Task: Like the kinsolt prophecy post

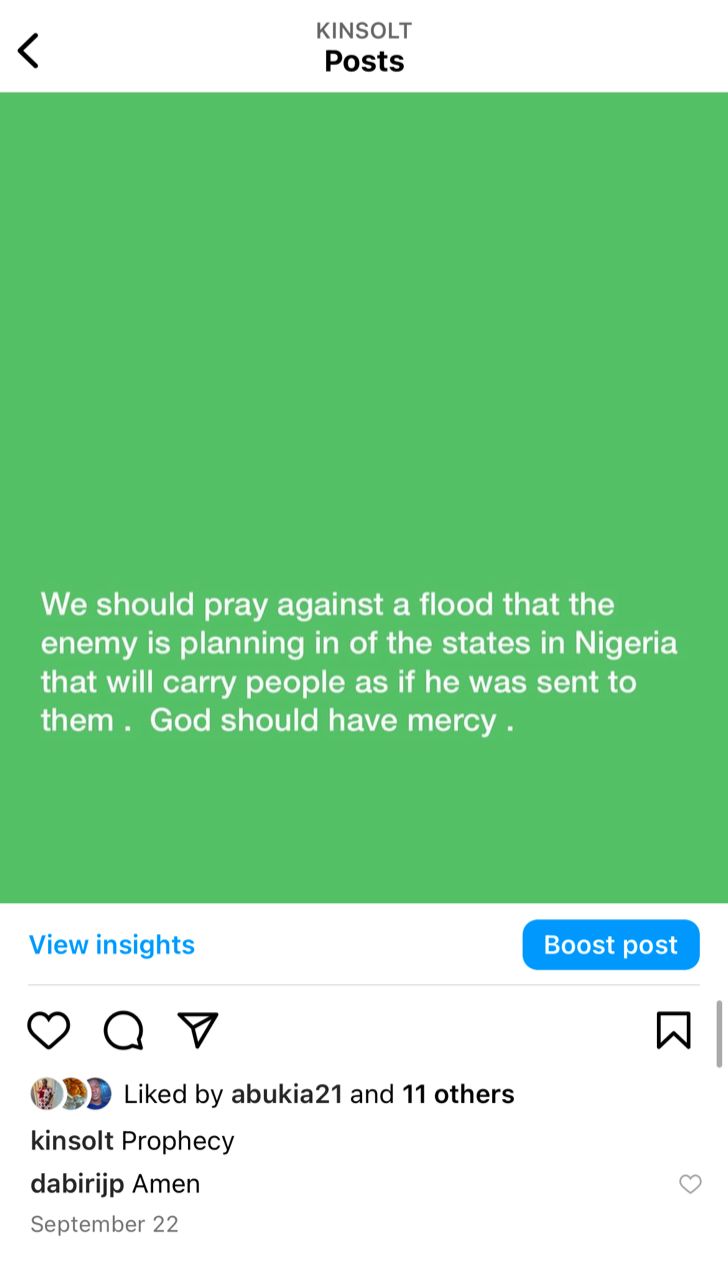Action: tap(48, 1030)
